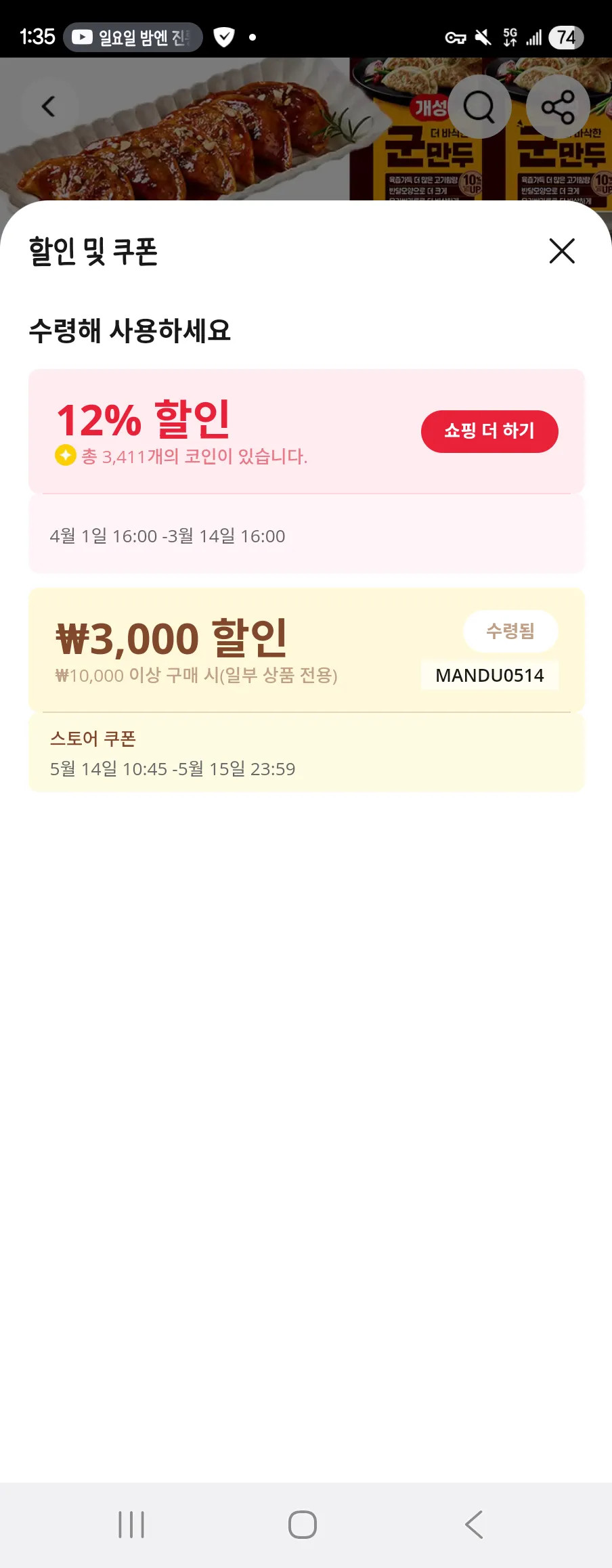Close the 할인 및 쿠폰 sheet
Screen dimensions: 612x1568
[562, 251]
